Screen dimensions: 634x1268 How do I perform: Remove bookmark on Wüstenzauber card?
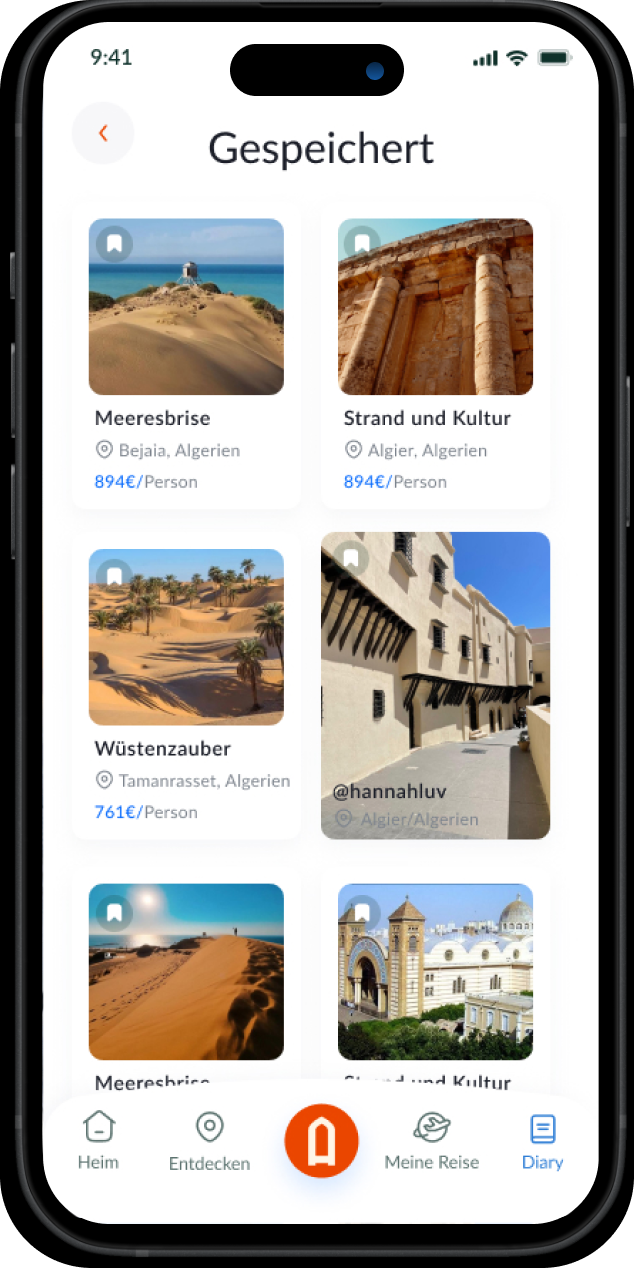point(114,576)
